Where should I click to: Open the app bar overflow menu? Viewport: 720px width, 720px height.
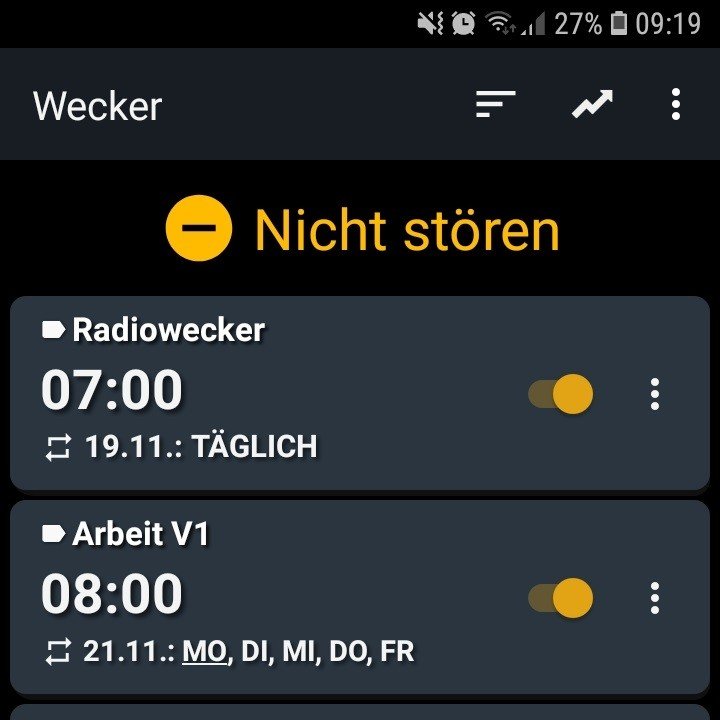676,104
